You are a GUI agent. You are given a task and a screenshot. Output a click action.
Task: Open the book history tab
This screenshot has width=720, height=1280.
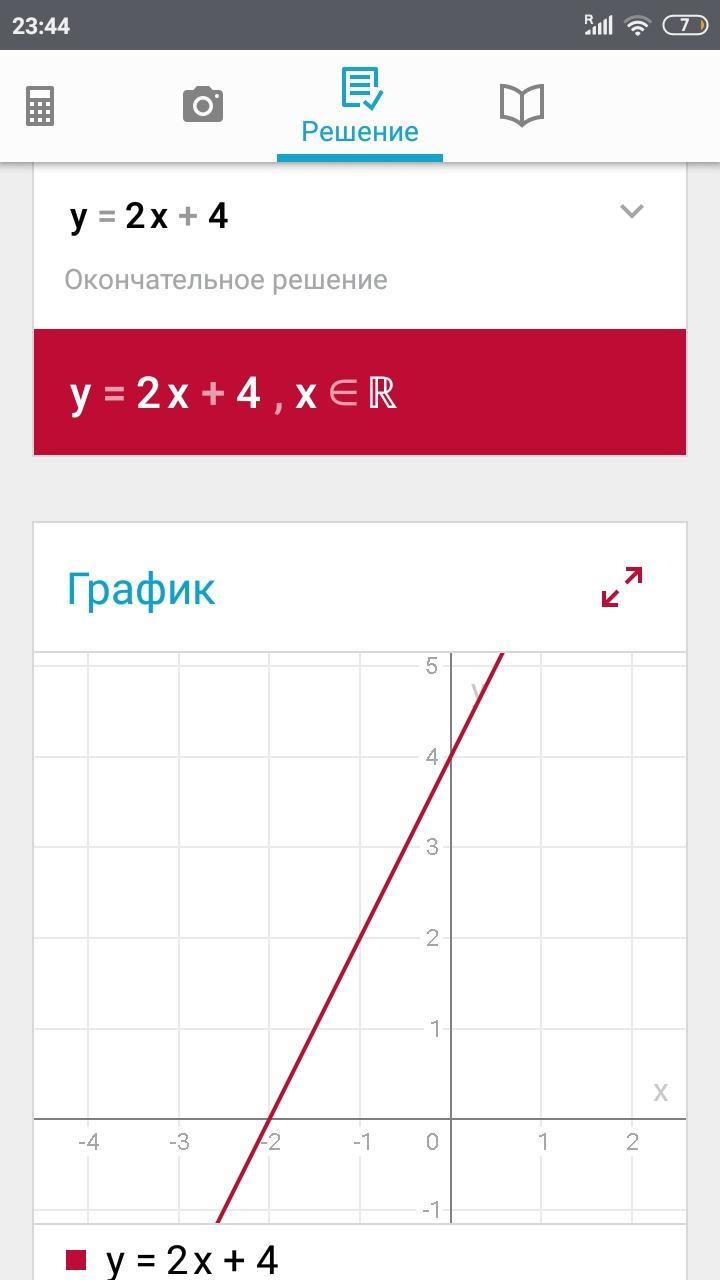pos(521,104)
